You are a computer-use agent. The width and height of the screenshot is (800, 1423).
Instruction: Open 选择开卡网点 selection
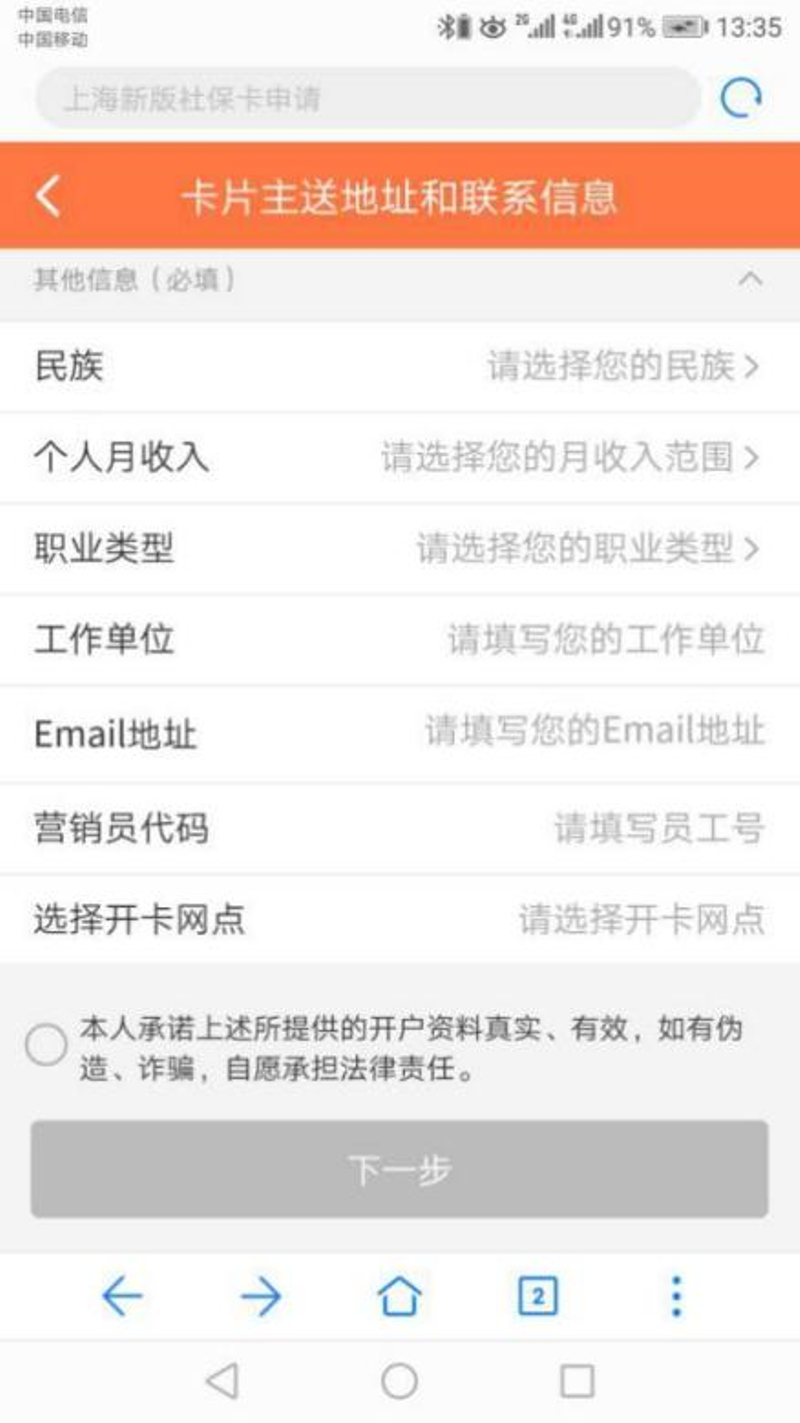641,919
